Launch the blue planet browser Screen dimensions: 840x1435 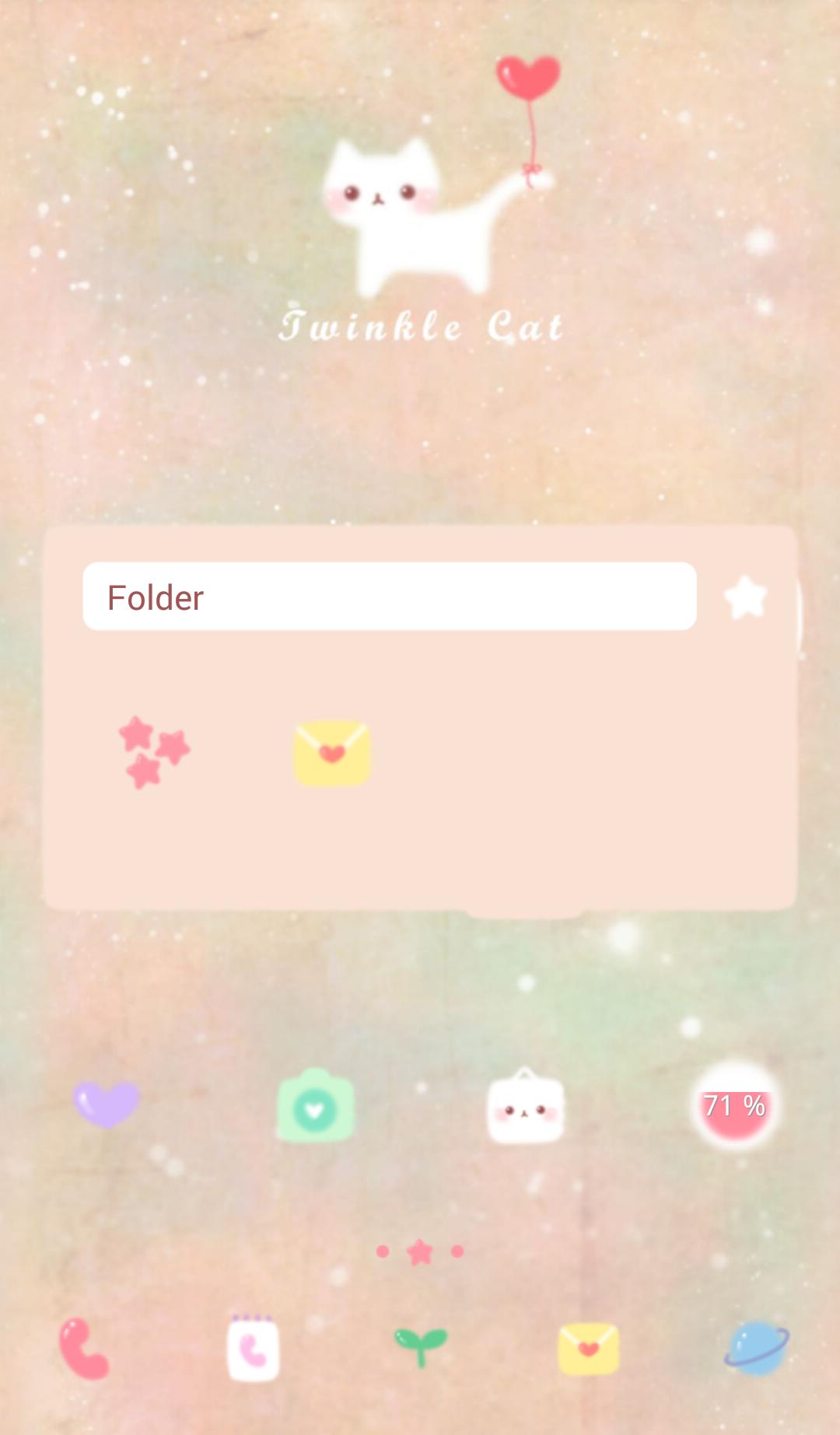click(757, 1349)
